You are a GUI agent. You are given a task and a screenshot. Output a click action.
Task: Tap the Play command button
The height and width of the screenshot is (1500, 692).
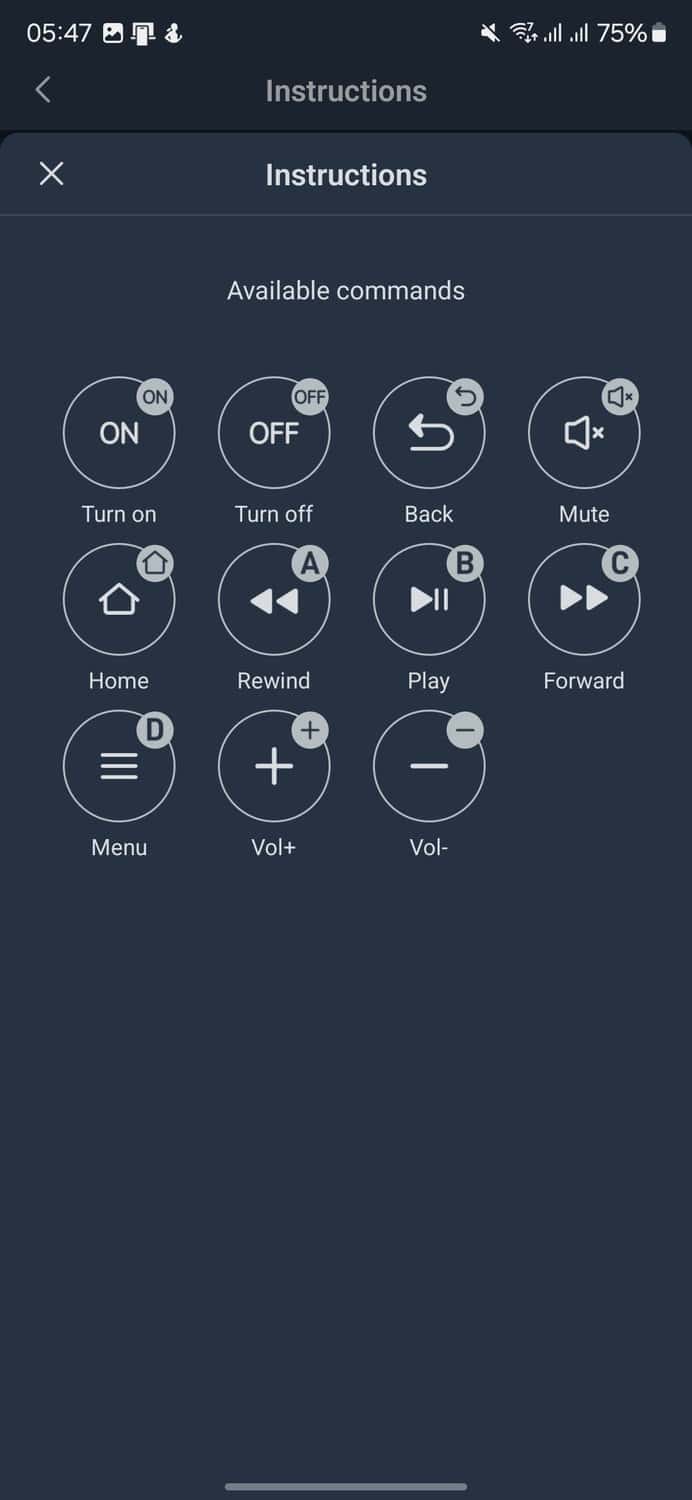429,600
